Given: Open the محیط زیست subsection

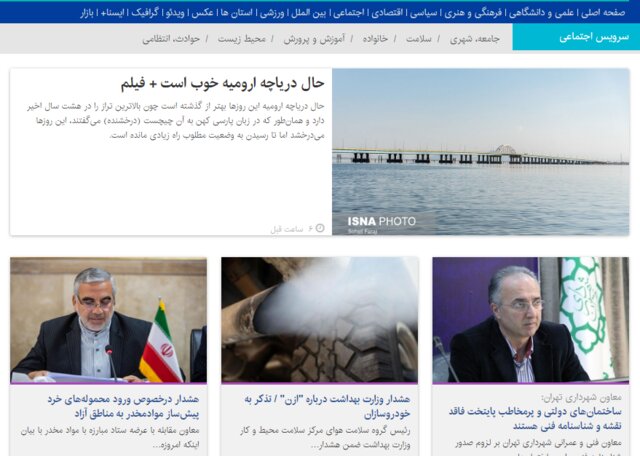Looking at the screenshot, I should (243, 38).
